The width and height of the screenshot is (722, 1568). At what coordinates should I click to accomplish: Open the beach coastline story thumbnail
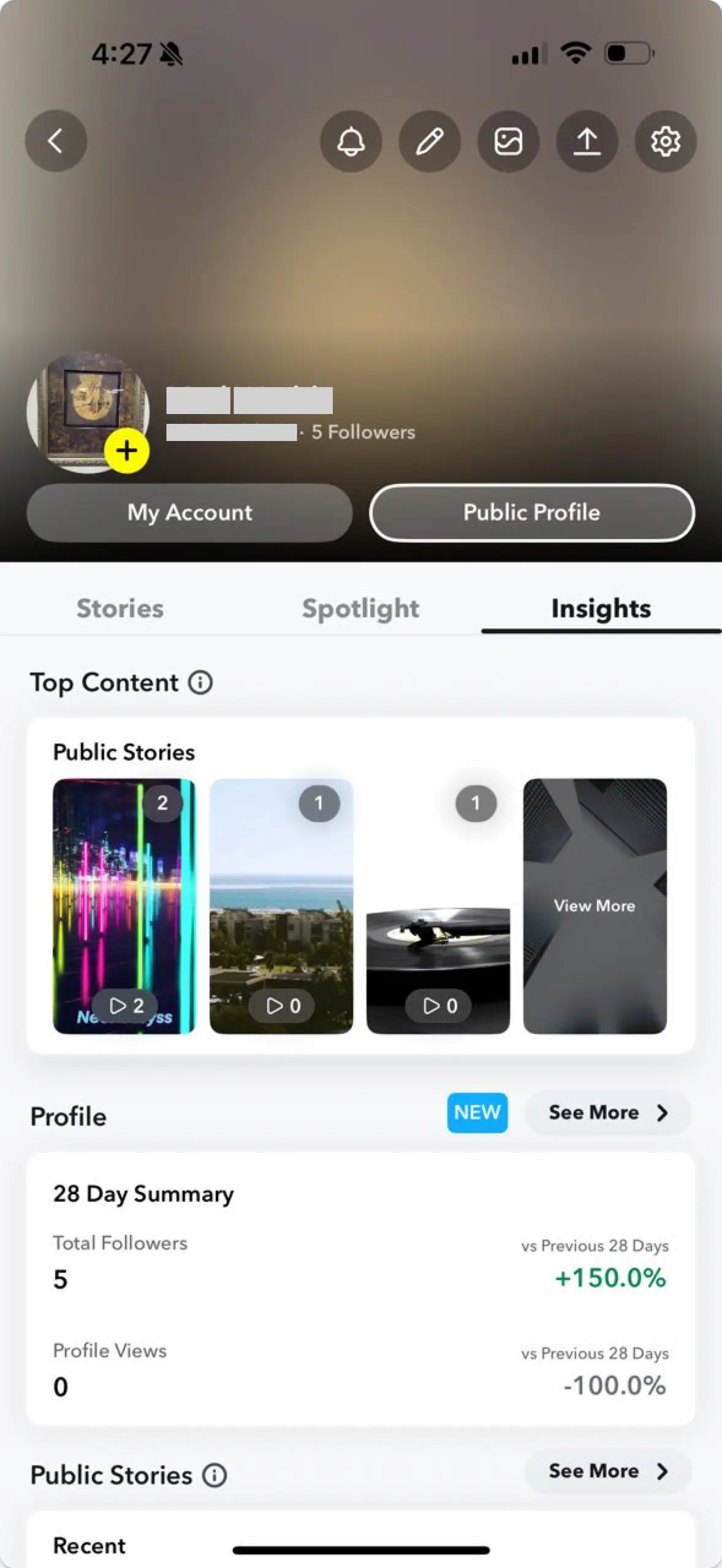(281, 907)
